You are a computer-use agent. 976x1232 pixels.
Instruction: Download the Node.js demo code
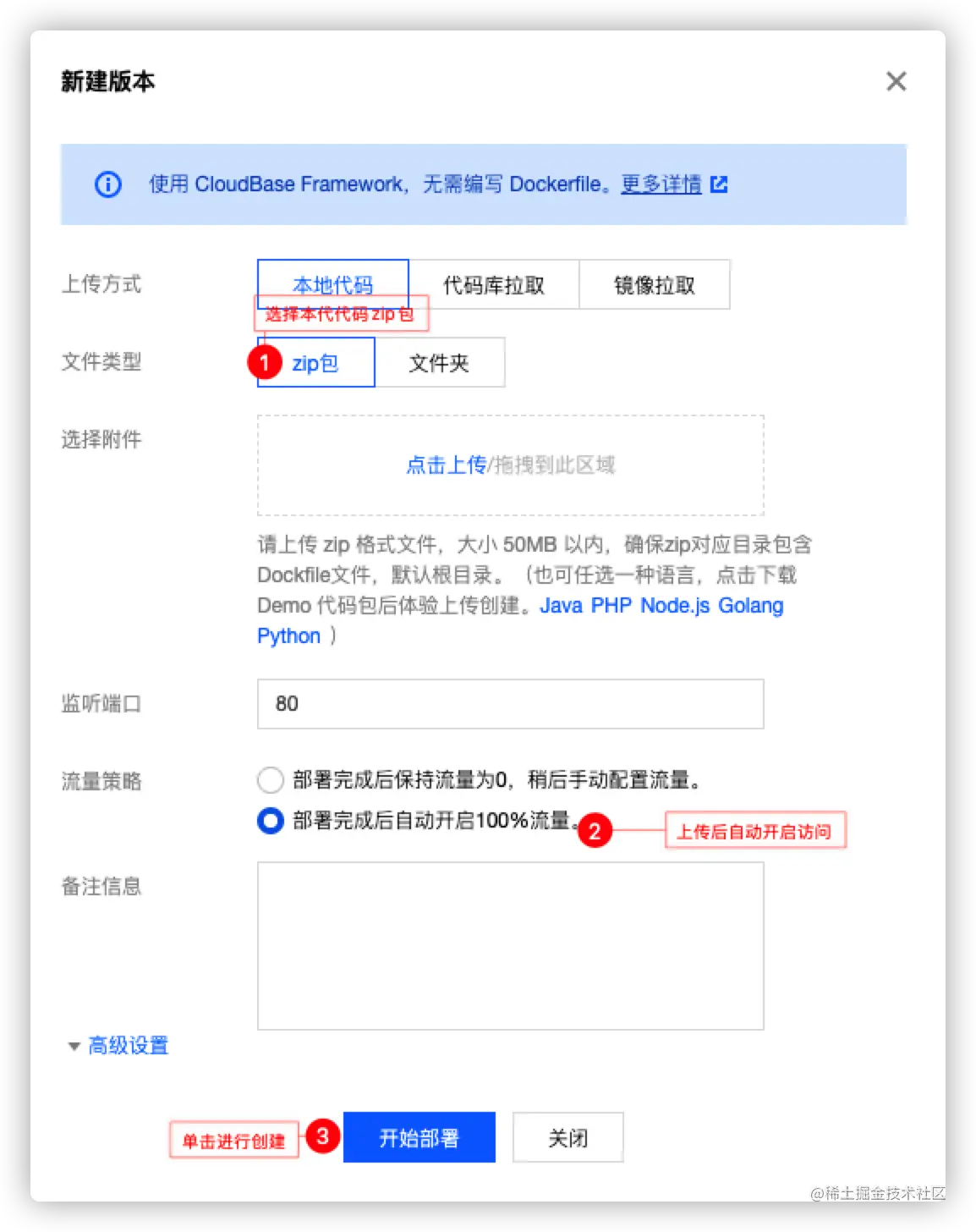[674, 606]
